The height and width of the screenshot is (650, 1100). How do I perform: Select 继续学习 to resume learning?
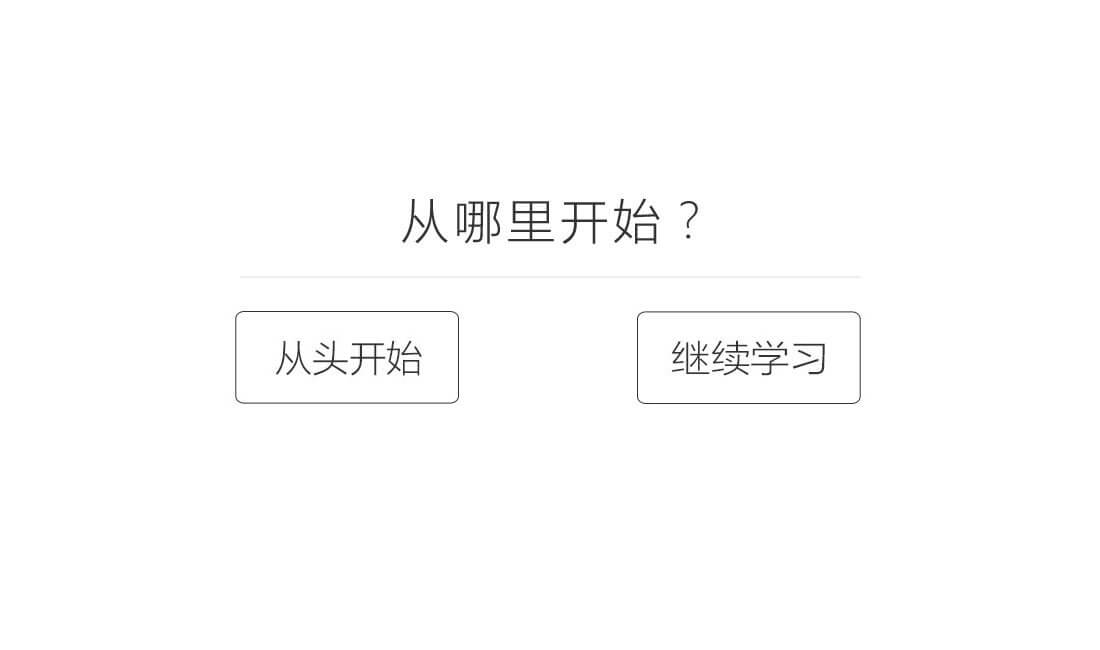pos(748,357)
